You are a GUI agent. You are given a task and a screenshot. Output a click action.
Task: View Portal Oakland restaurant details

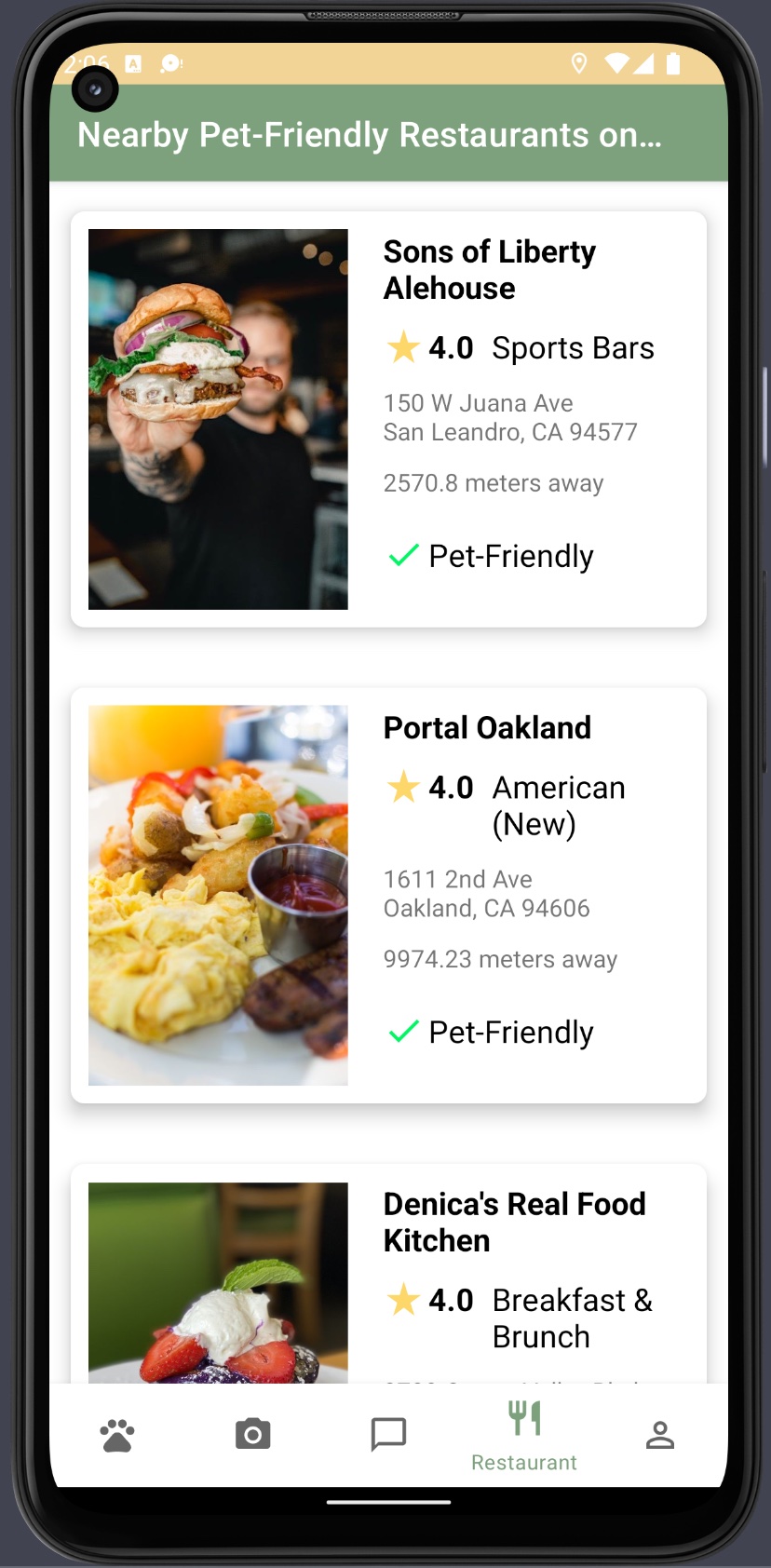point(388,895)
